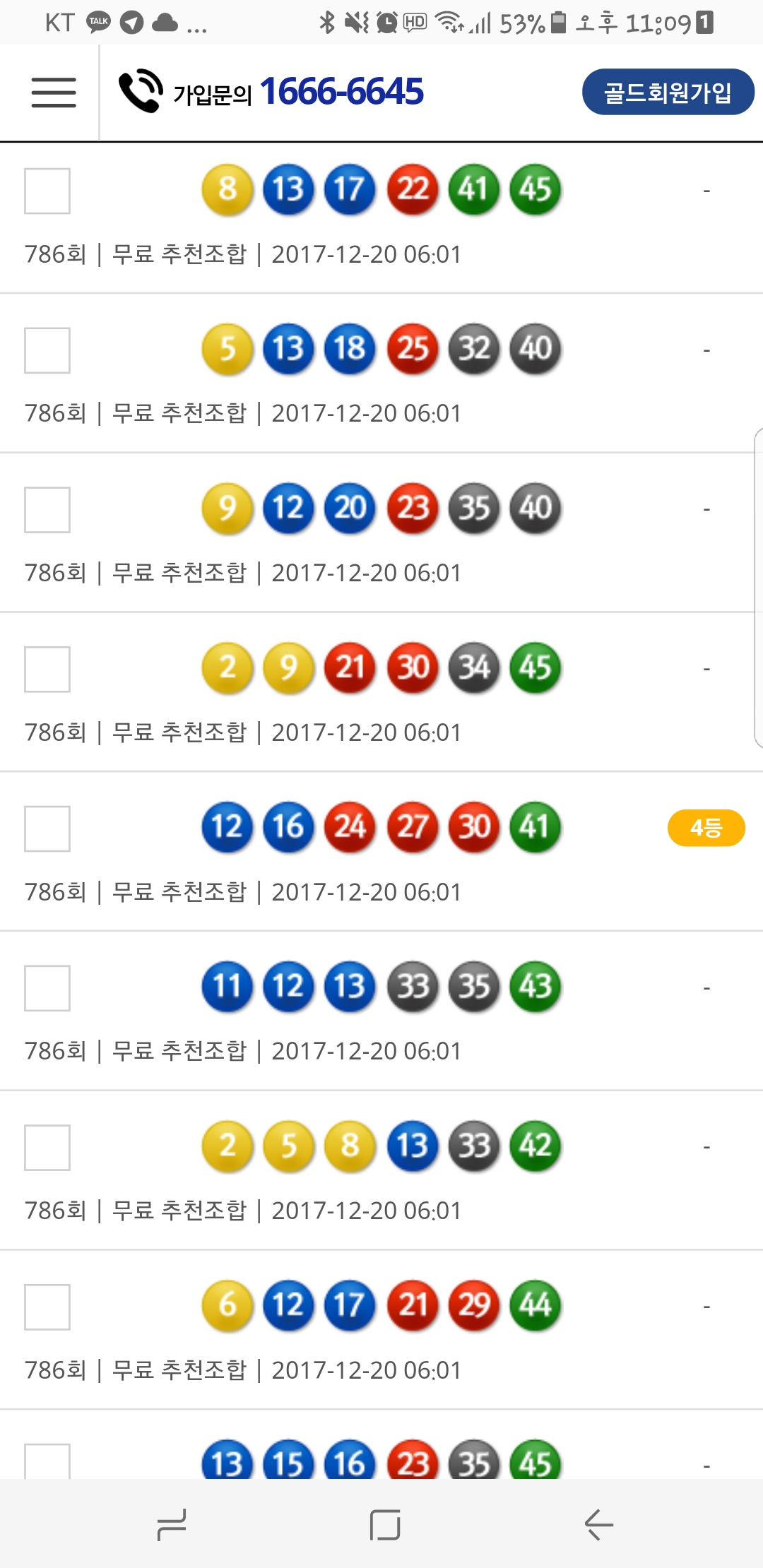Viewport: 763px width, 1568px height.
Task: Select checkbox for 11 12 13 33 35 43
Action: tap(47, 988)
